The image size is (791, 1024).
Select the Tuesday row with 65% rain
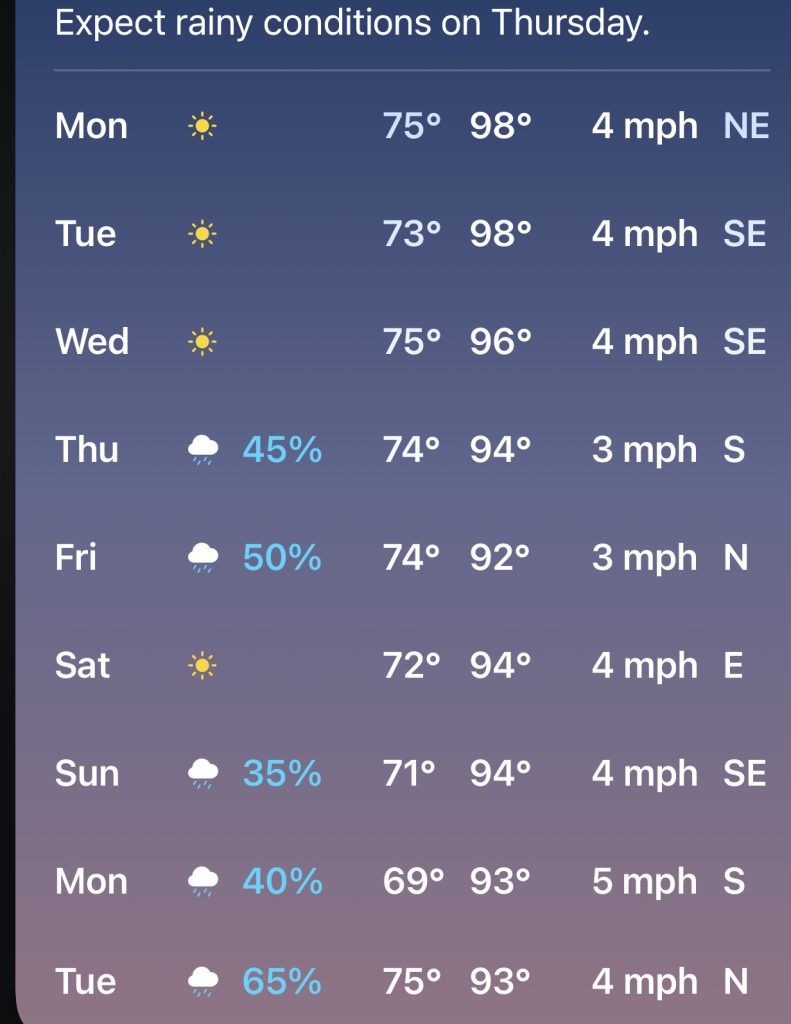(412, 981)
